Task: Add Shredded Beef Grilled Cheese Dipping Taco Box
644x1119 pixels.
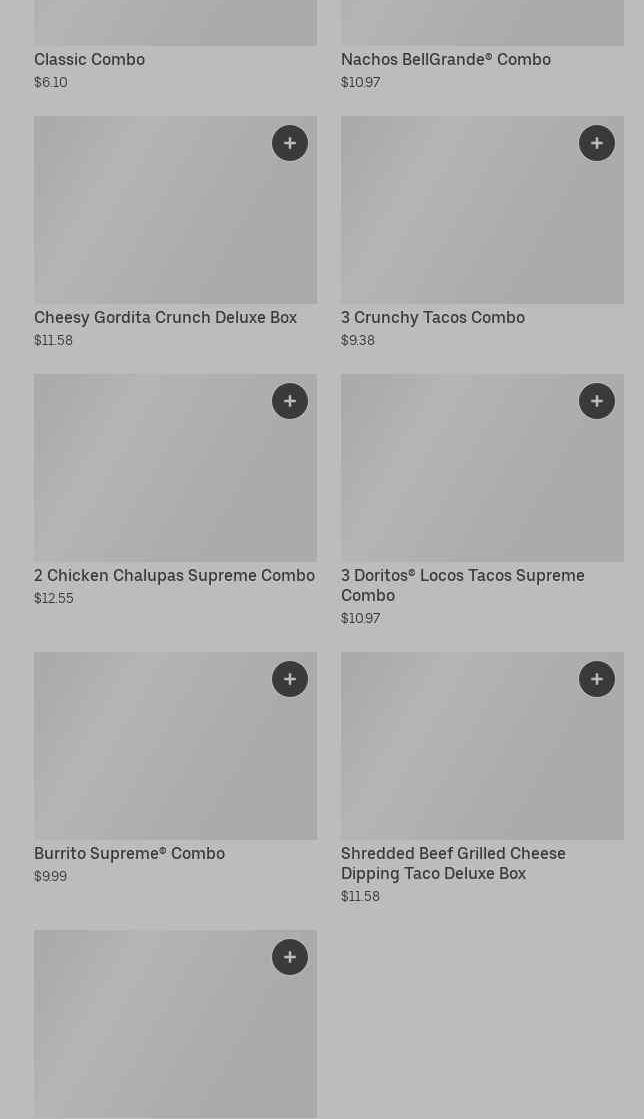Action: [597, 679]
